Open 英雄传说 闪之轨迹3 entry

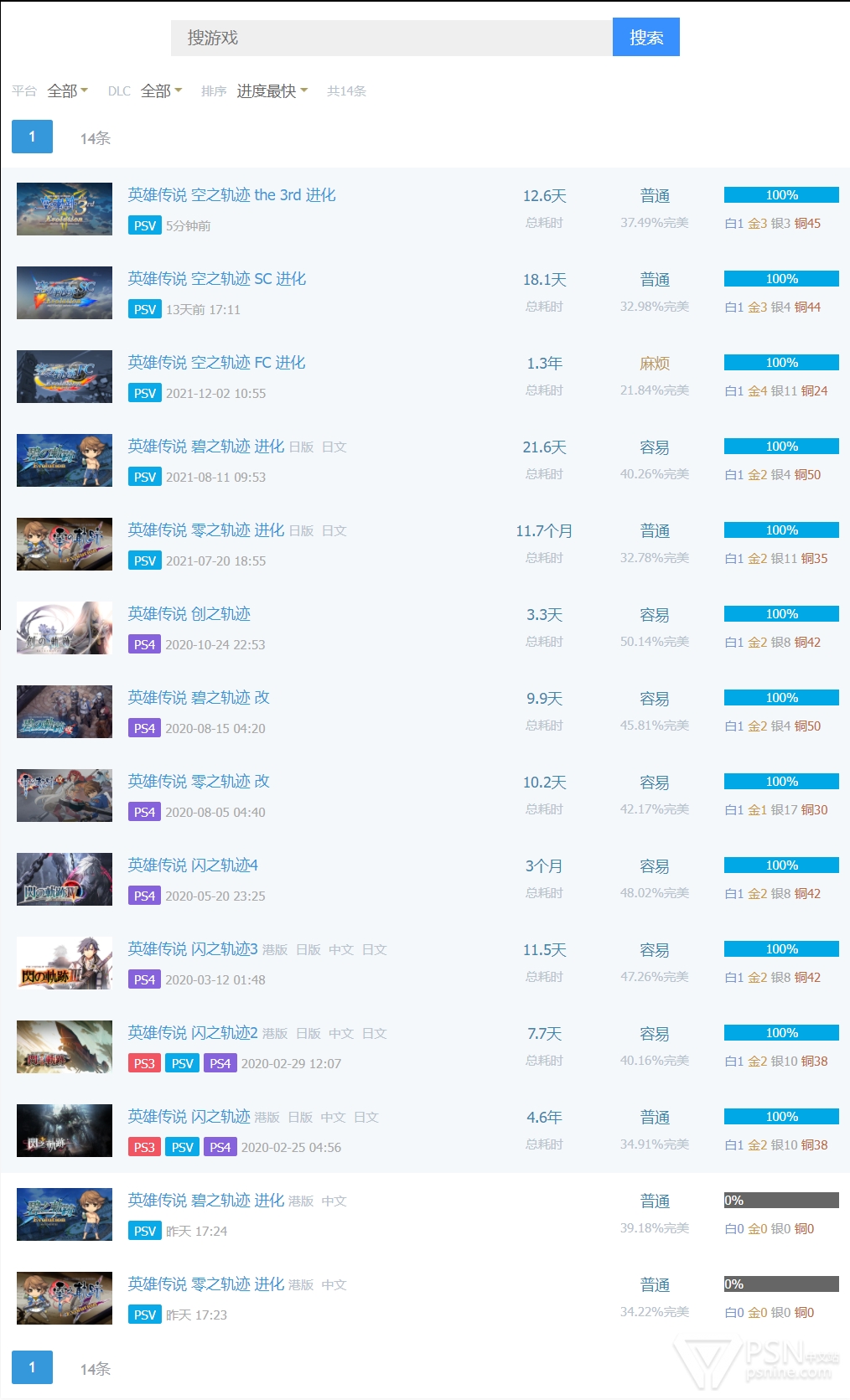pyautogui.click(x=193, y=949)
